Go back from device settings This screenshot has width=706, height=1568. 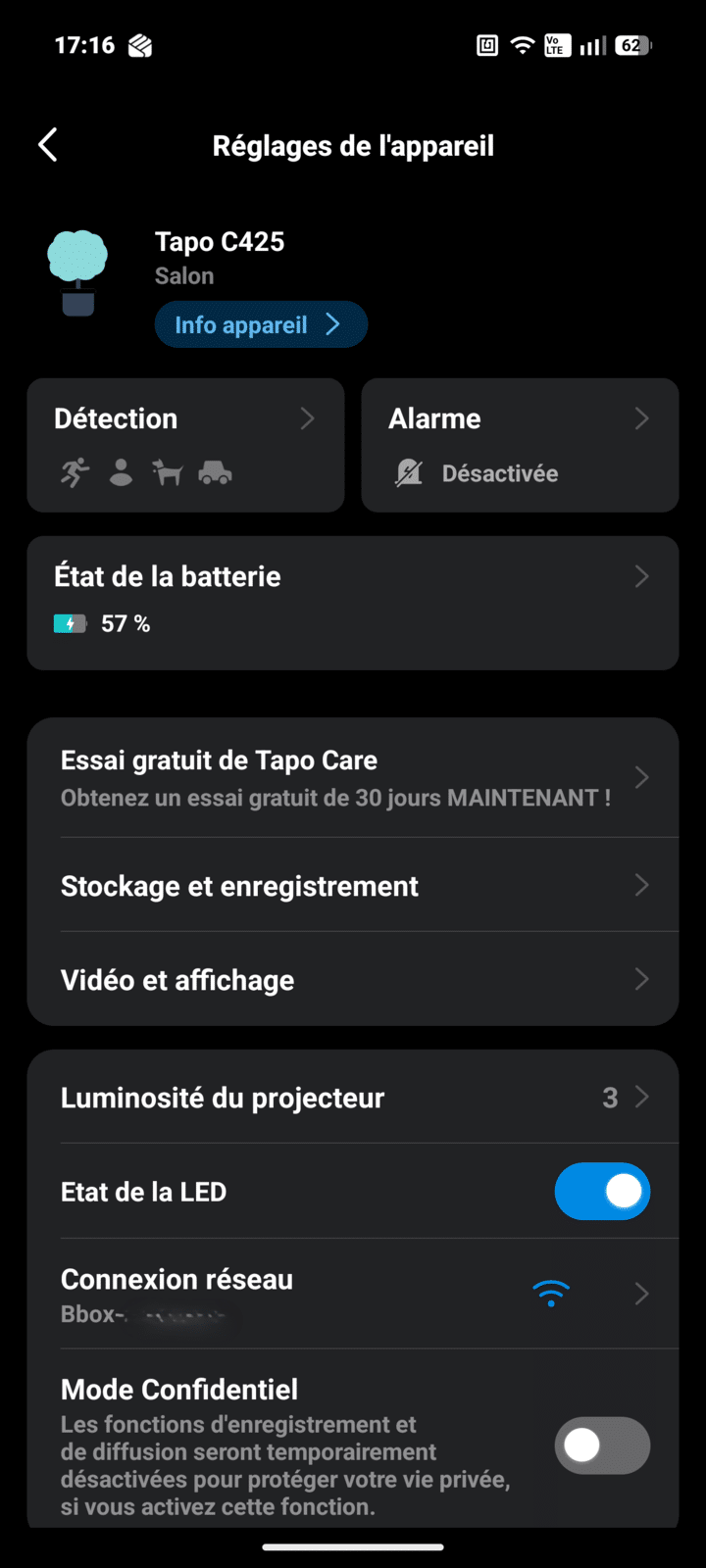click(x=47, y=145)
